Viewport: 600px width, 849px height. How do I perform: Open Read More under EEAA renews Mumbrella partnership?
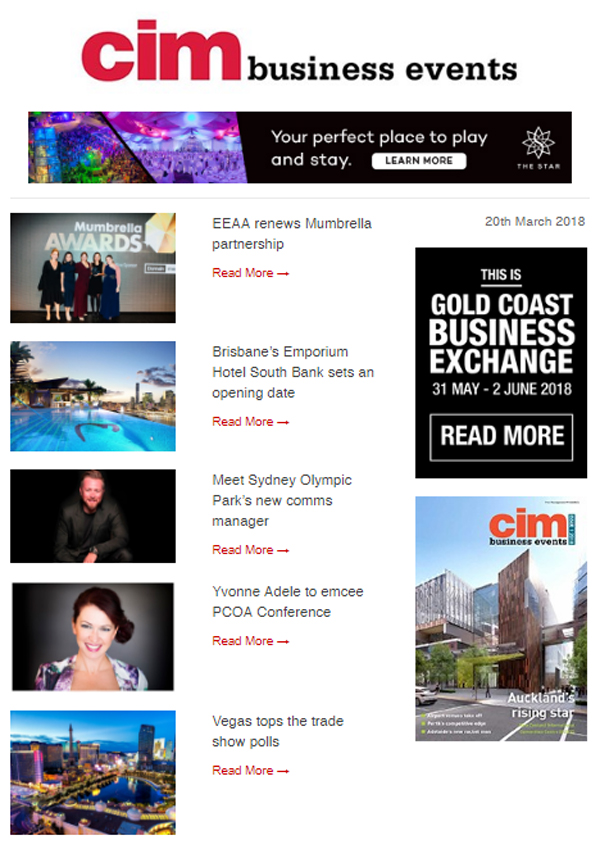point(250,273)
